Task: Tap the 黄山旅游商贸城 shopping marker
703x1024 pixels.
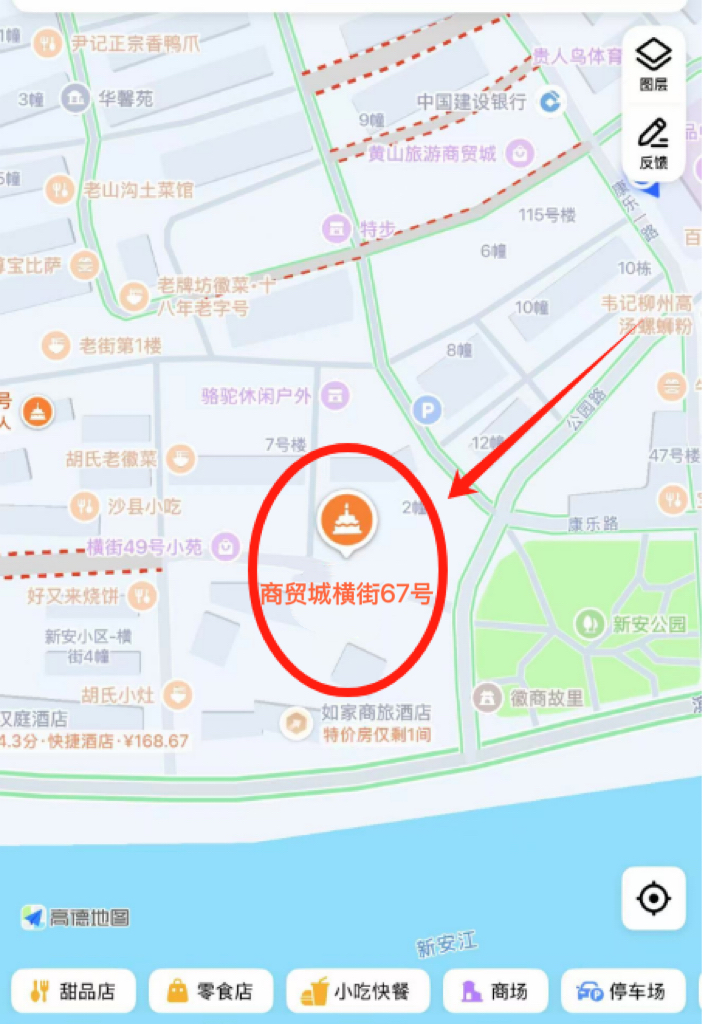Action: pyautogui.click(x=520, y=154)
